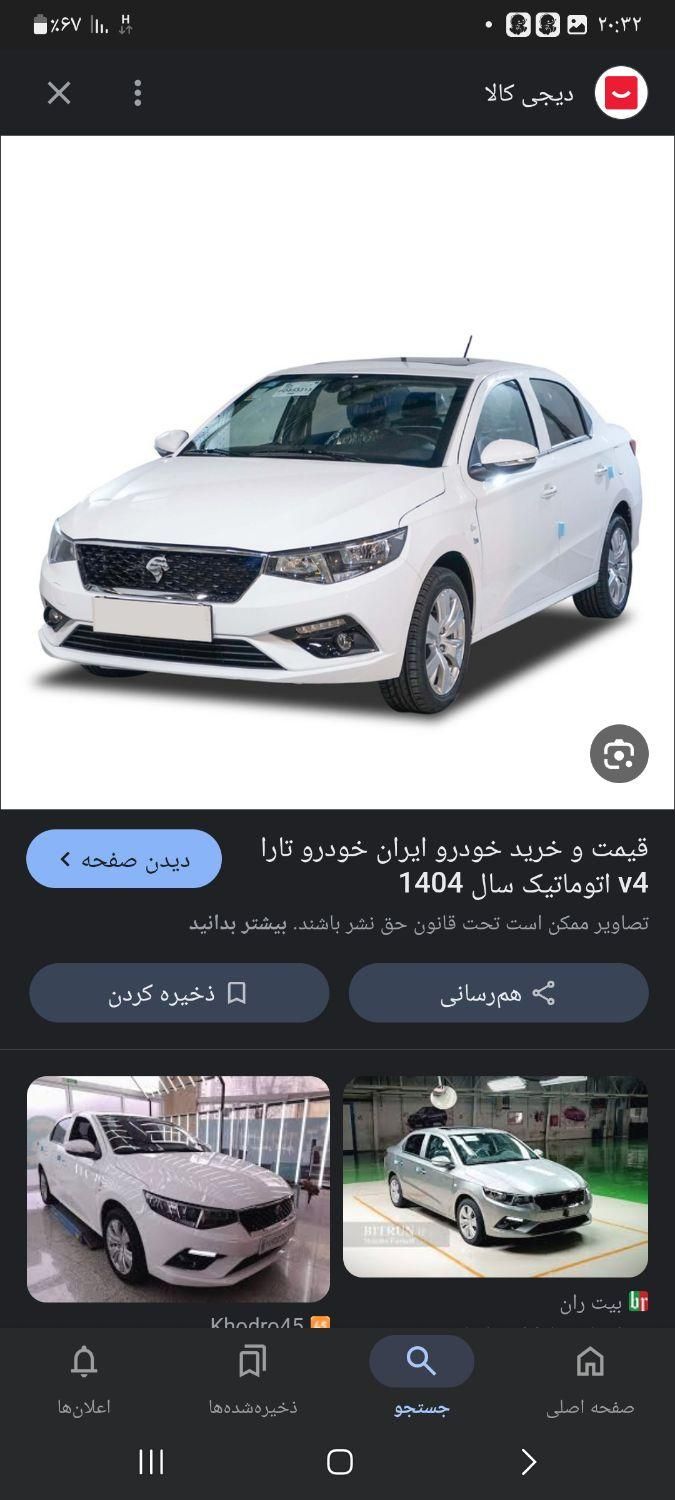This screenshot has width=675, height=1500.
Task: Save image with ذخیره کردن
Action: coord(179,993)
